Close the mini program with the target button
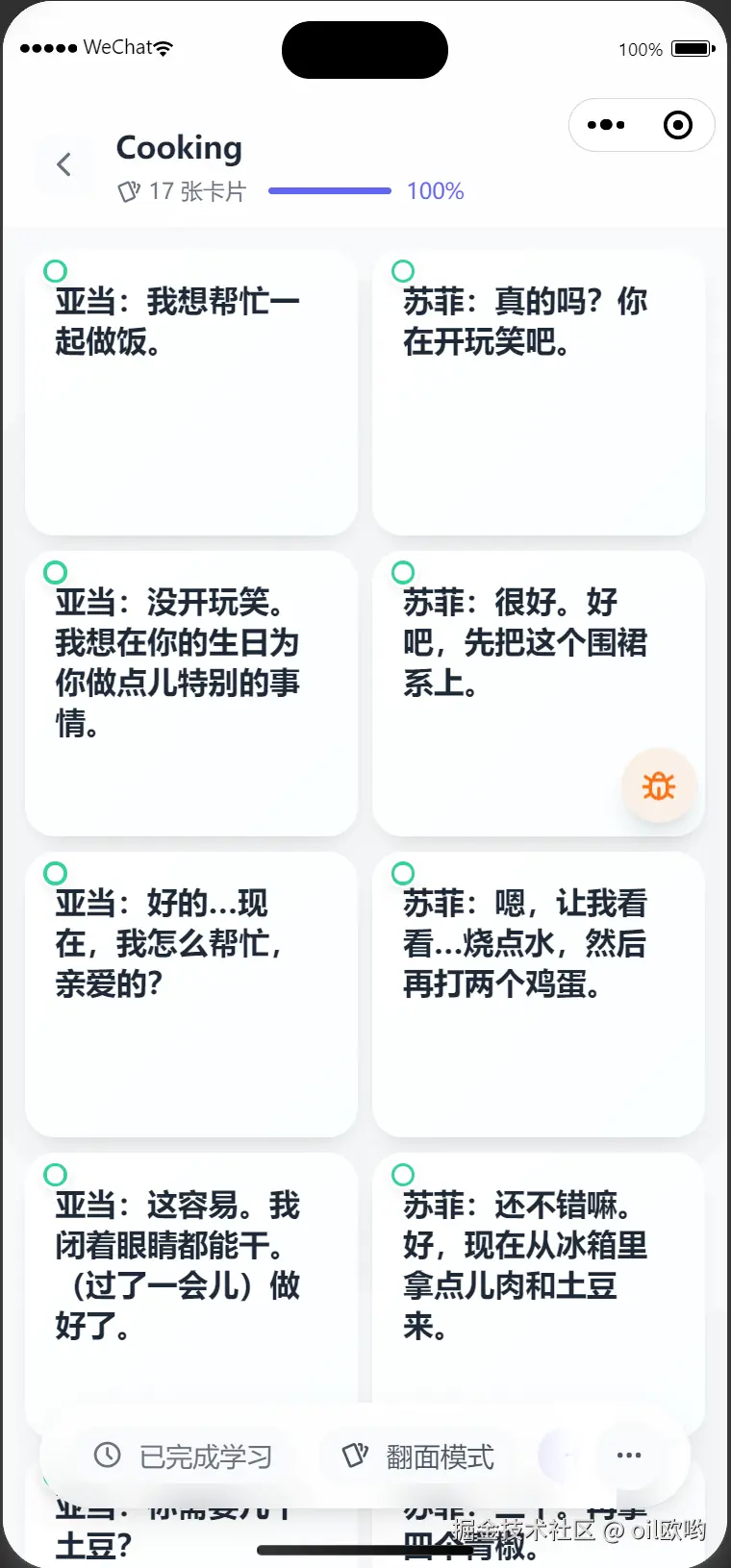 click(678, 125)
